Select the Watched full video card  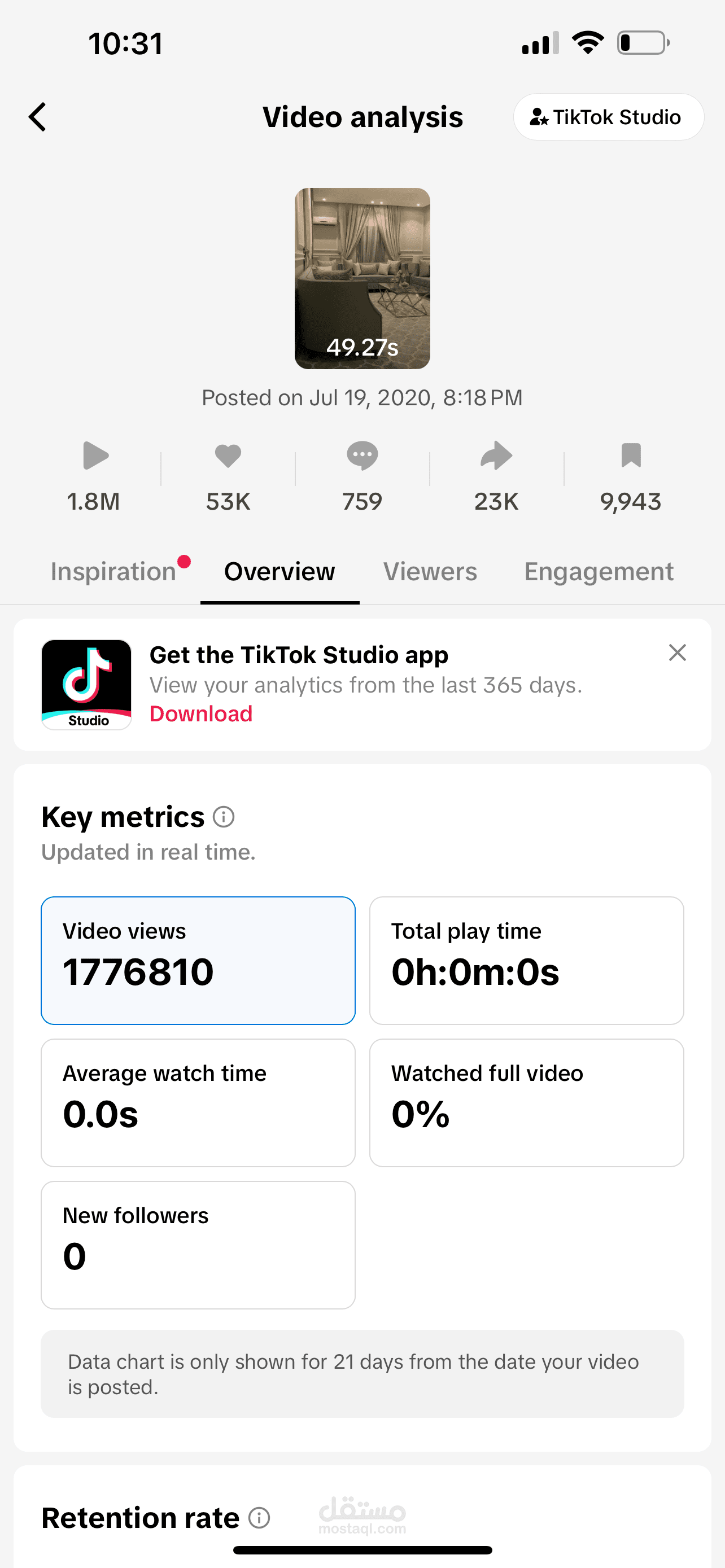[x=527, y=1103]
